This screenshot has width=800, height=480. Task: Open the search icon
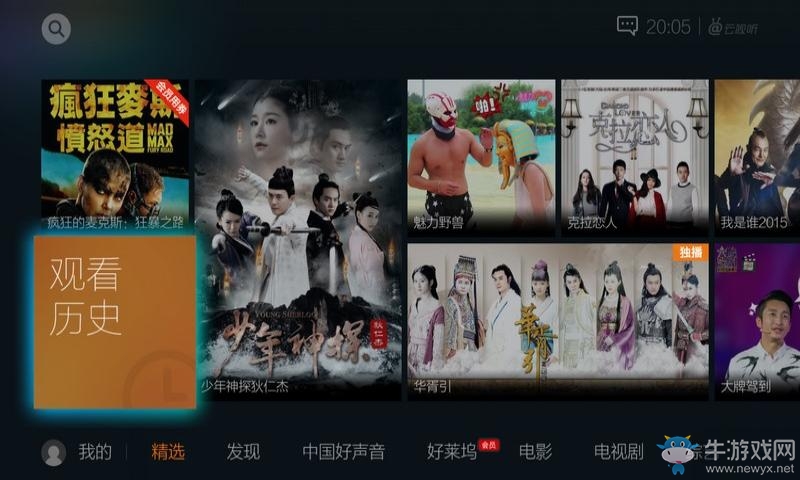click(x=56, y=29)
